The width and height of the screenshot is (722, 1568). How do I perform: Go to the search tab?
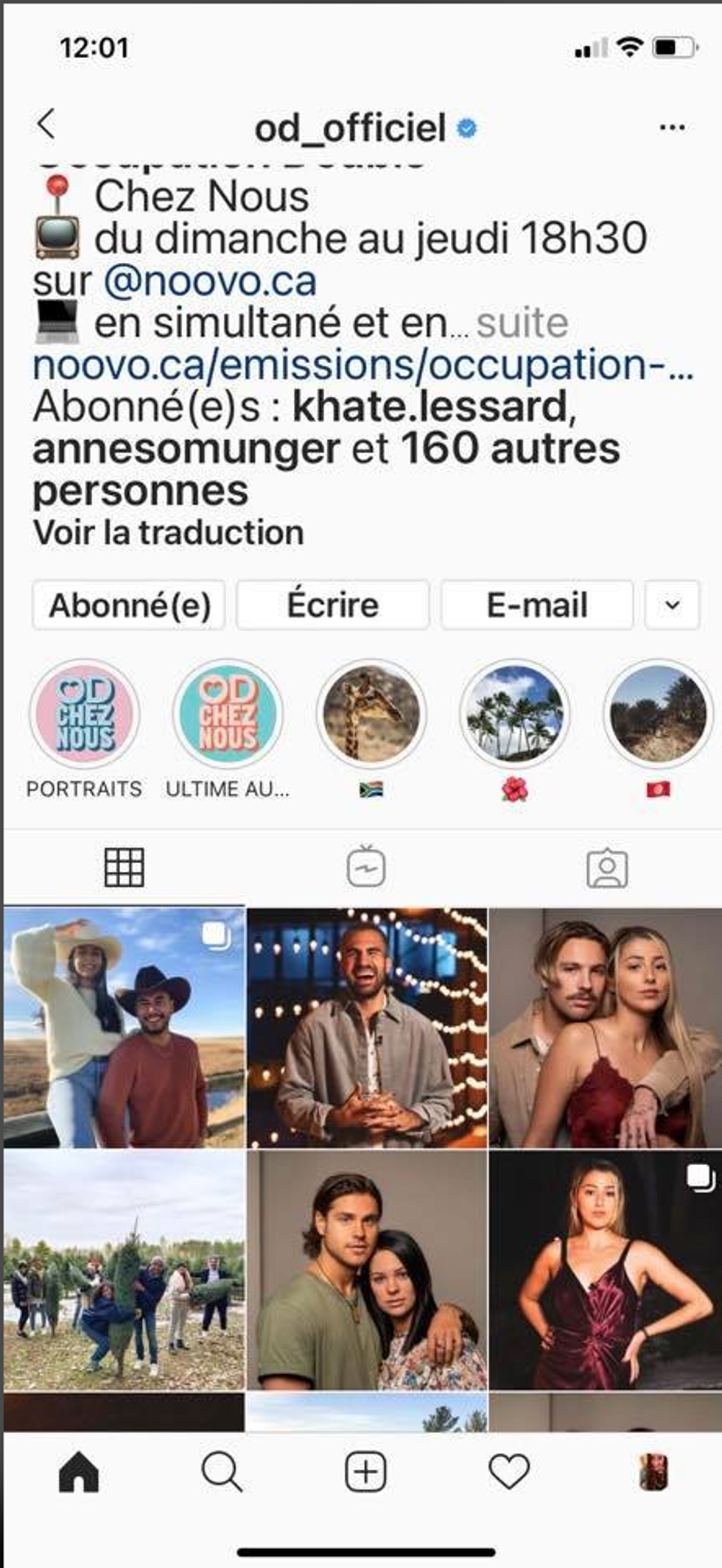[221, 1472]
